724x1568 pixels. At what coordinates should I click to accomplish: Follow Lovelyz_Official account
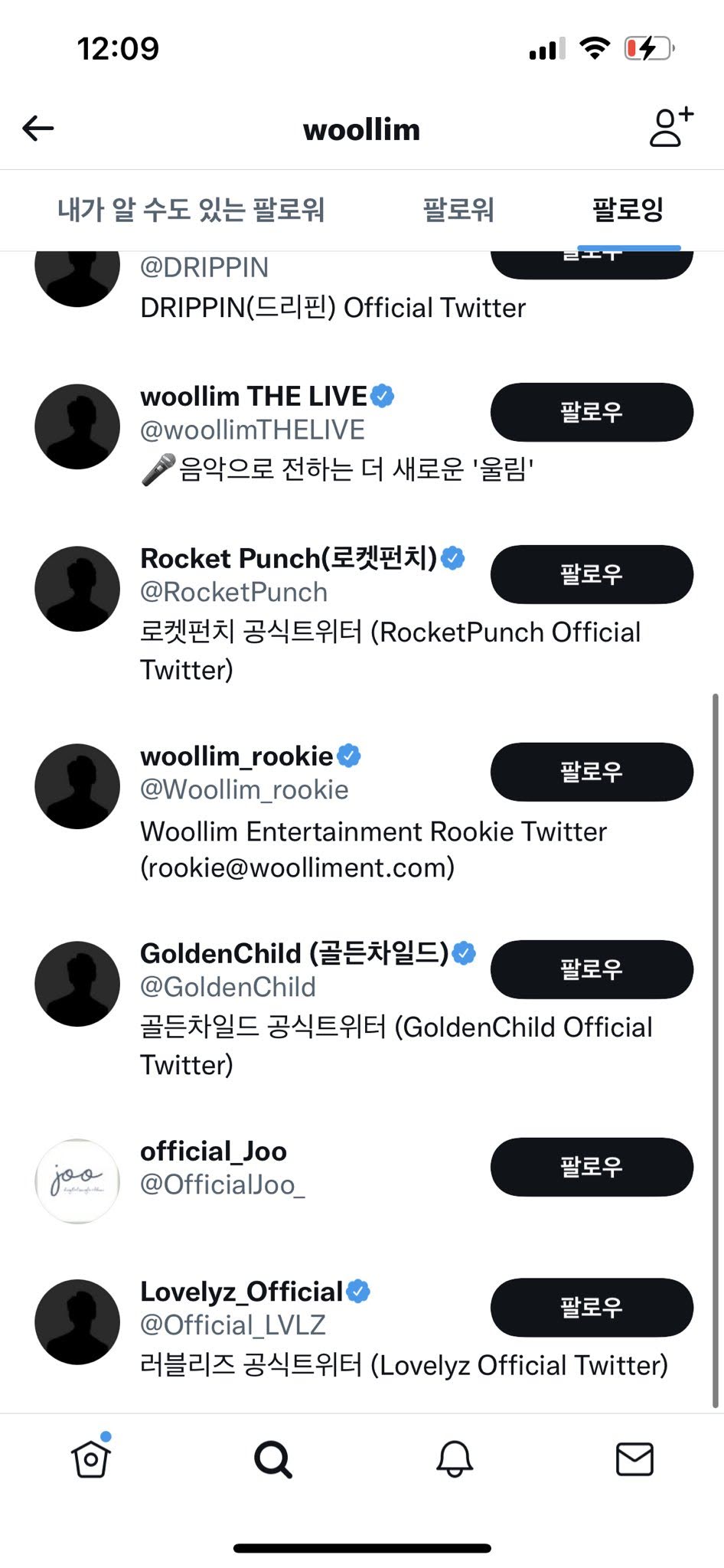[x=592, y=1307]
